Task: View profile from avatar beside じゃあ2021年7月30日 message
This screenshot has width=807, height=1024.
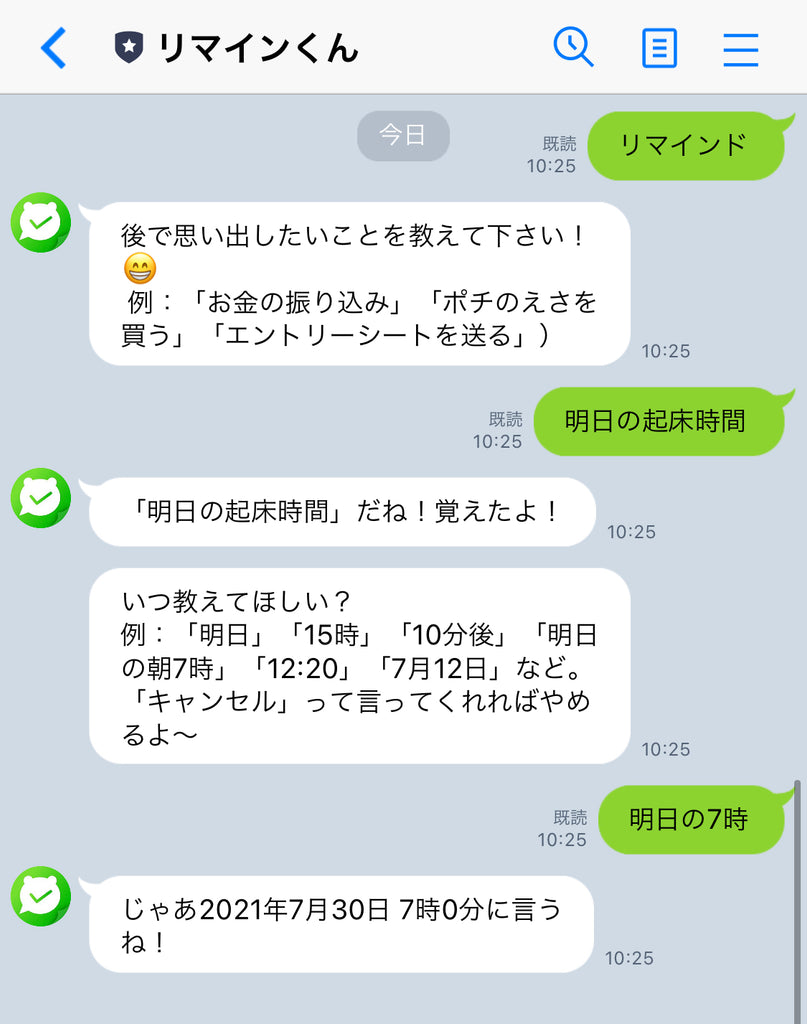Action: (x=41, y=896)
